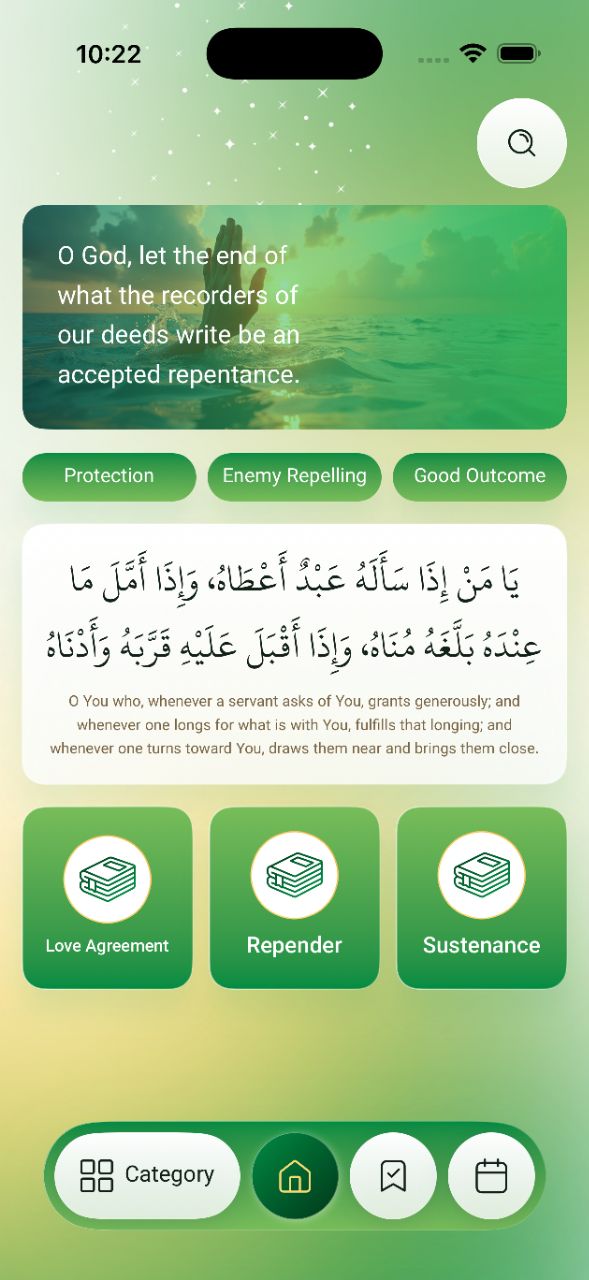Switch to the Category tab
Image resolution: width=589 pixels, height=1280 pixels.
pos(147,1175)
